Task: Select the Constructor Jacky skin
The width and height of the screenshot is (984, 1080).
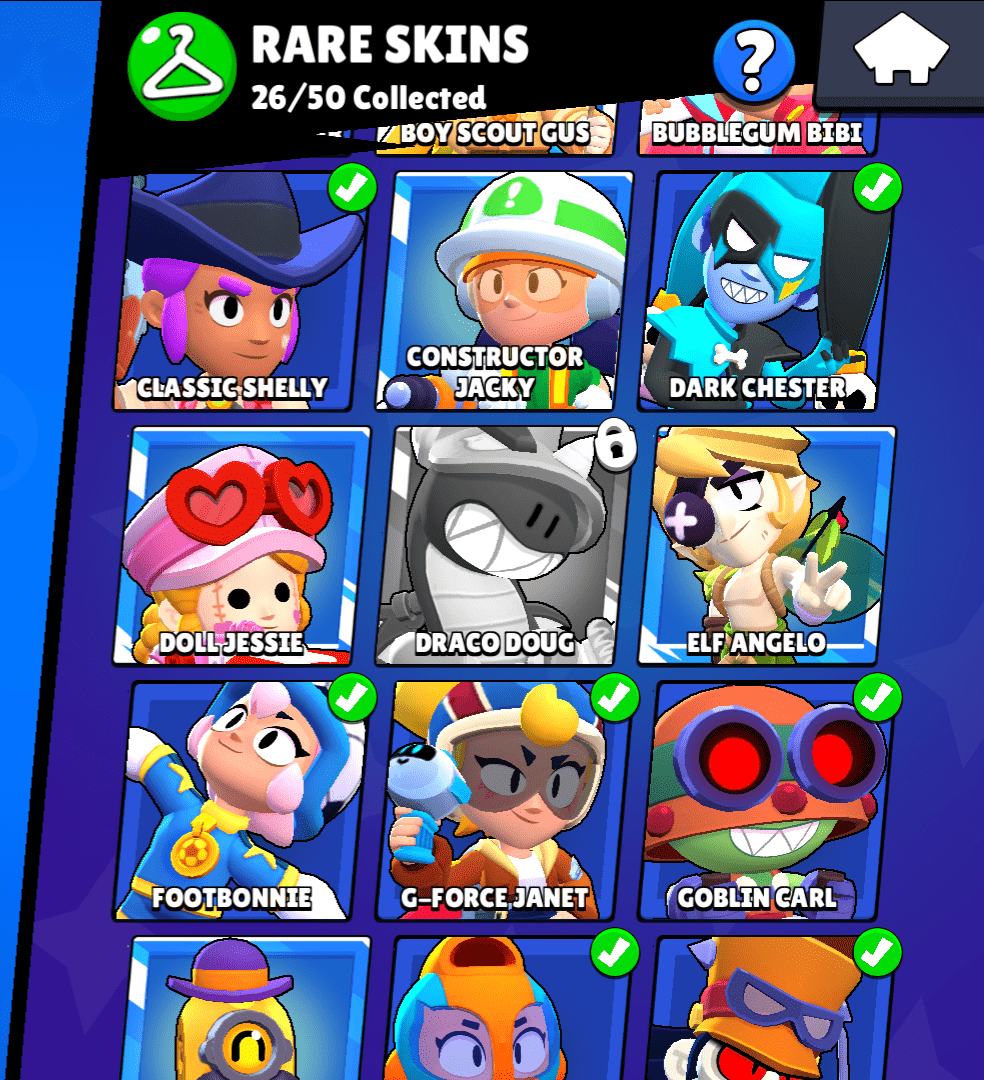Action: coord(503,290)
